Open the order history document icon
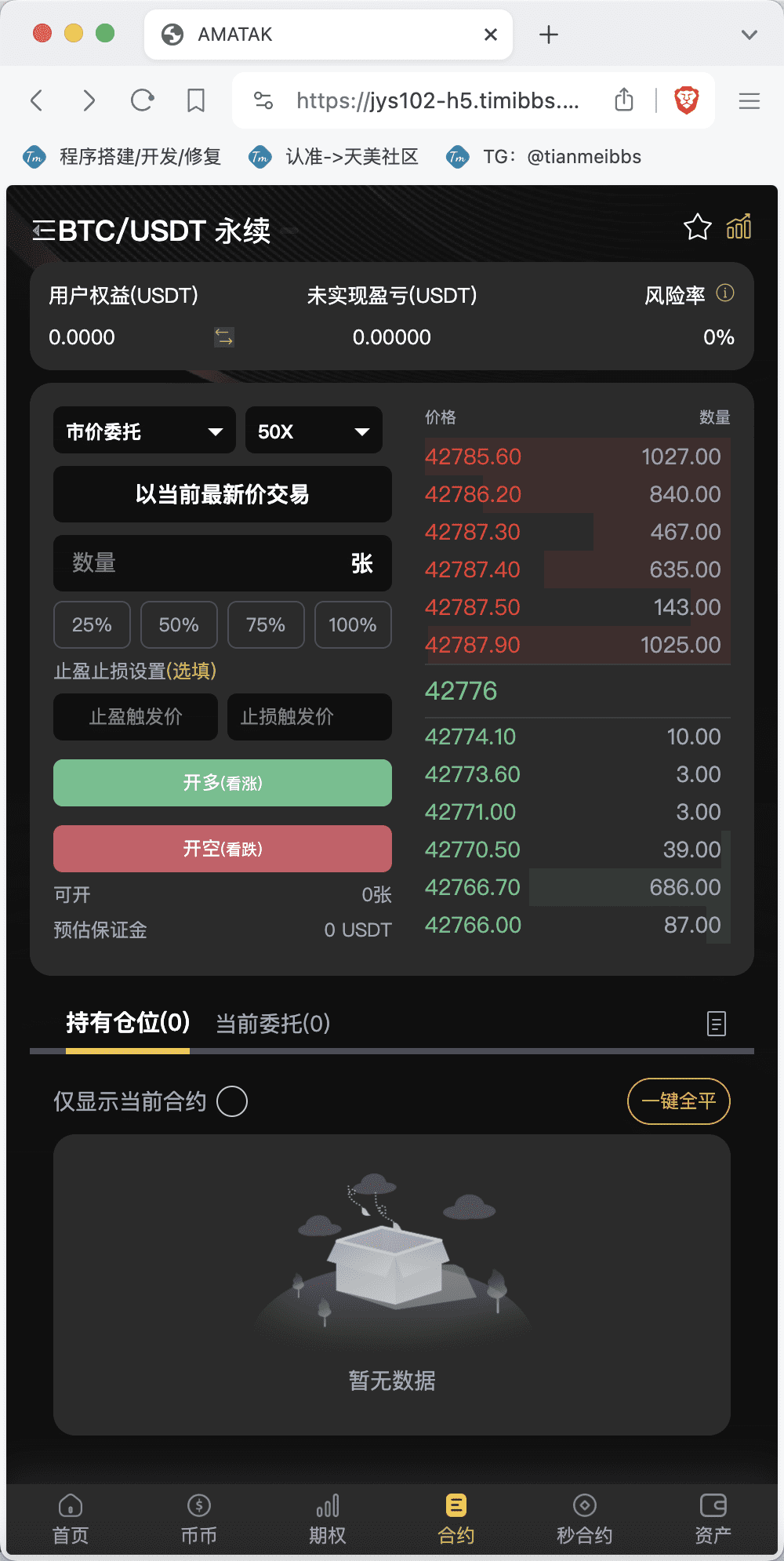Screen dimensions: 784x1561 (716, 1024)
